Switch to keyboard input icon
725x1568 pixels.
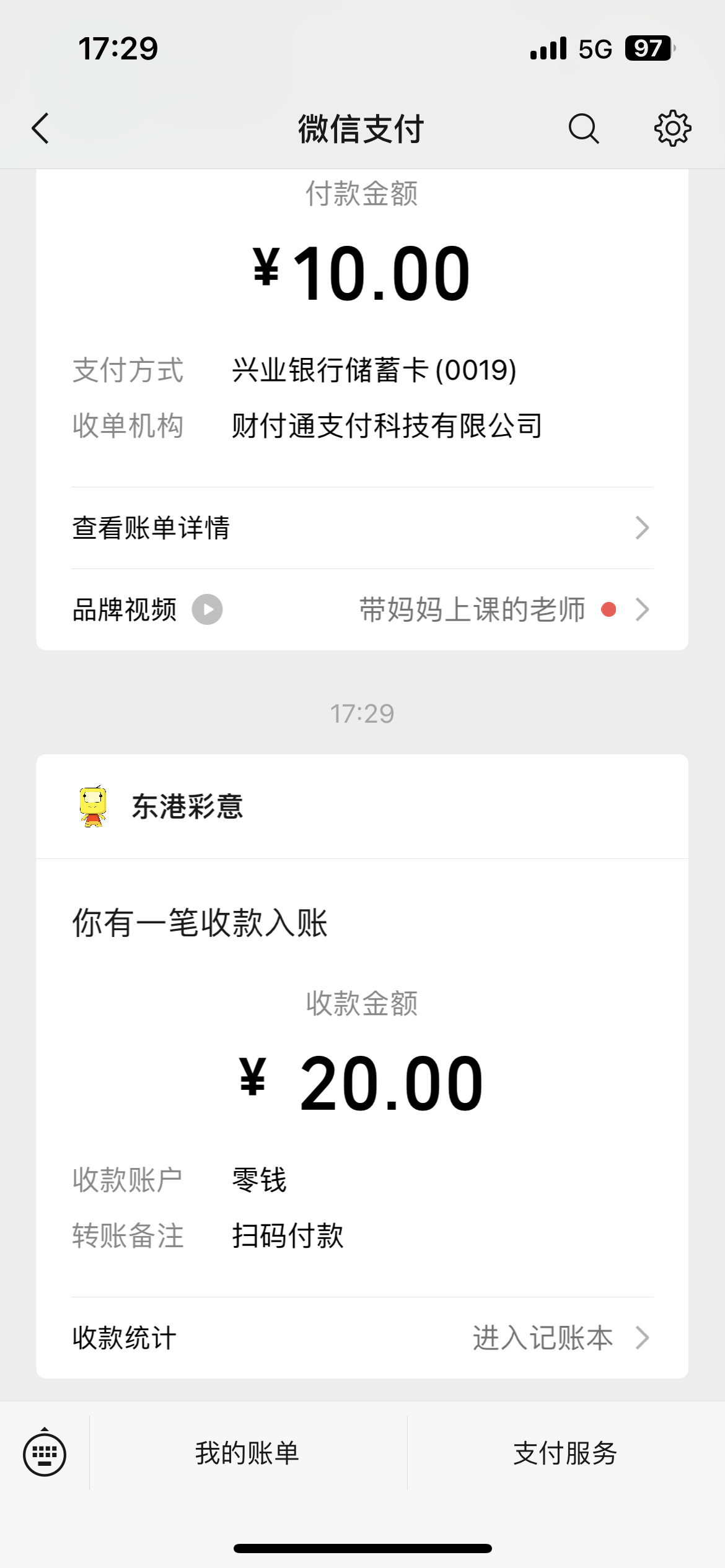point(45,1453)
